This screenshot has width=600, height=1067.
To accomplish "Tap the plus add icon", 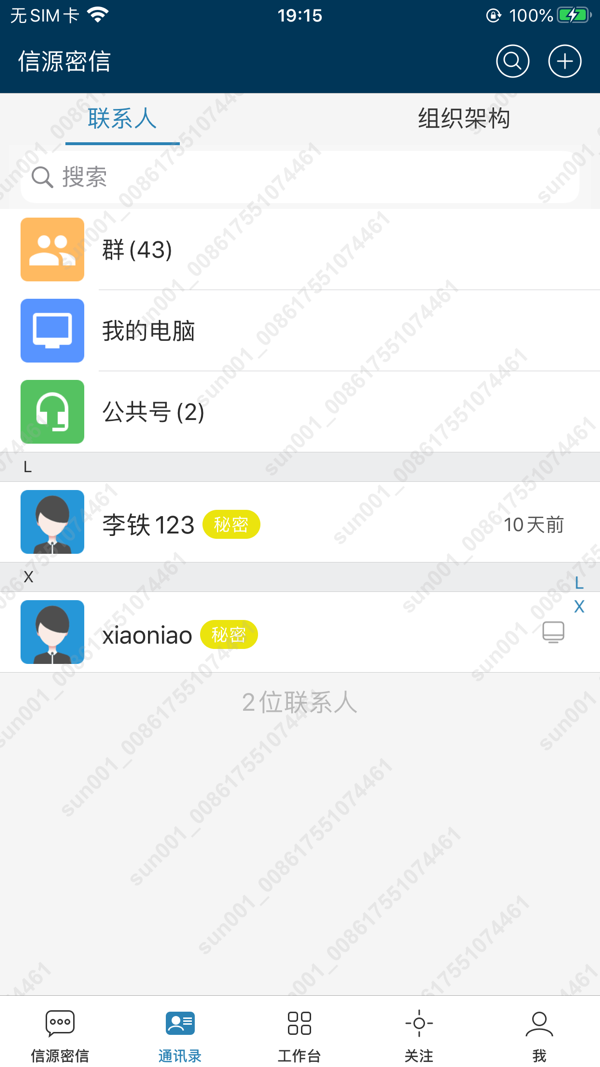I will [565, 61].
